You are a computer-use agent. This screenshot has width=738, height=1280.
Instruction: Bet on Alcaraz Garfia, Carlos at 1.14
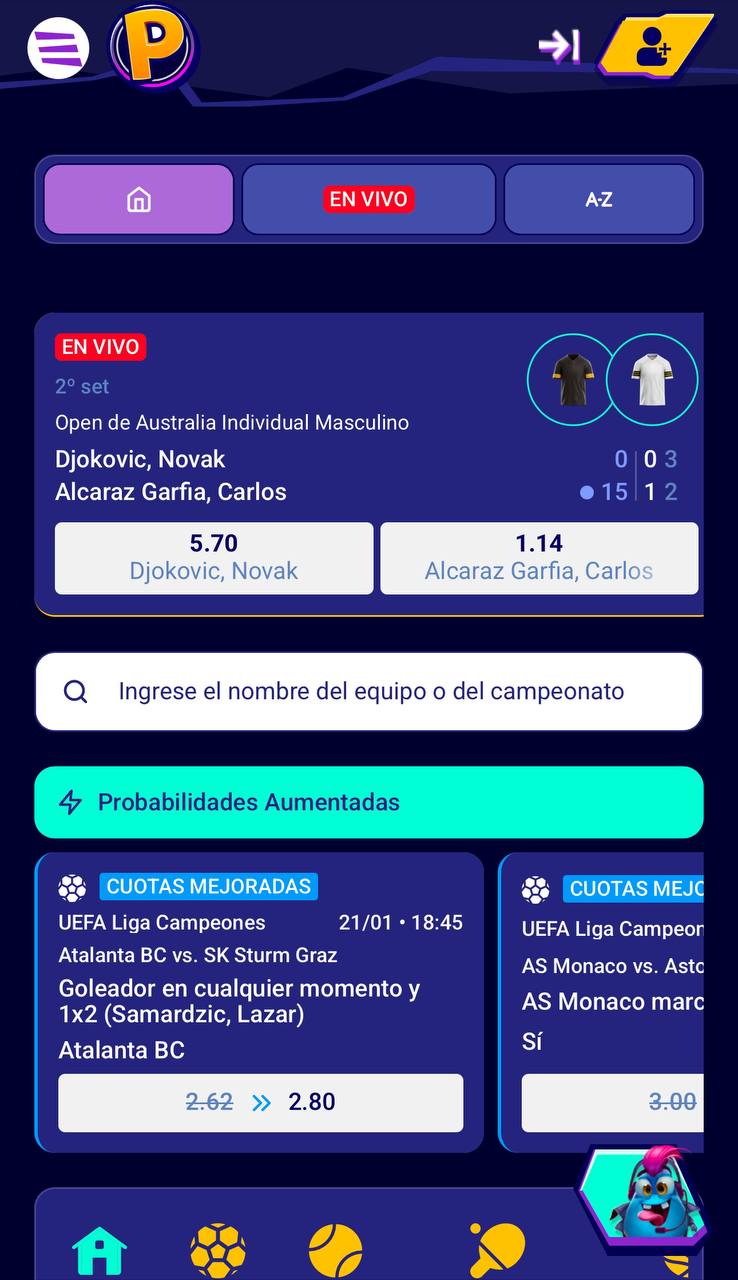540,558
